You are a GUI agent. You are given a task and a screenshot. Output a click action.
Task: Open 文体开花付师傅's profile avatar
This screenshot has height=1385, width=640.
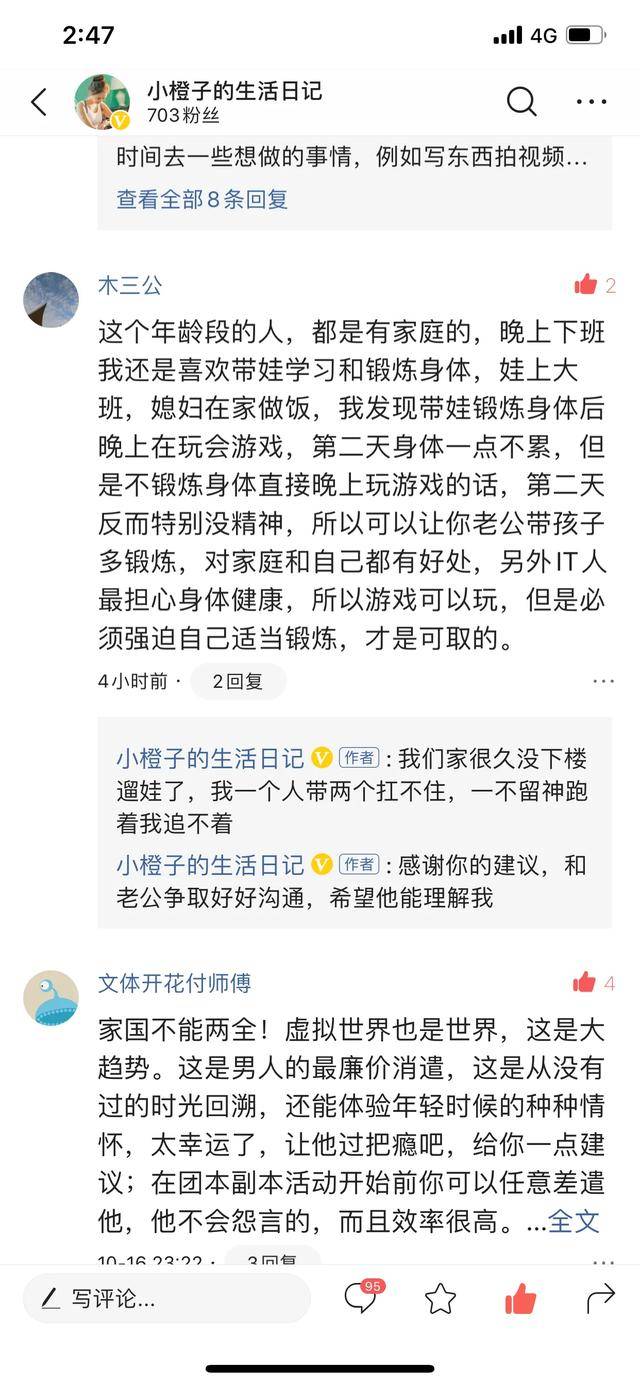point(51,997)
